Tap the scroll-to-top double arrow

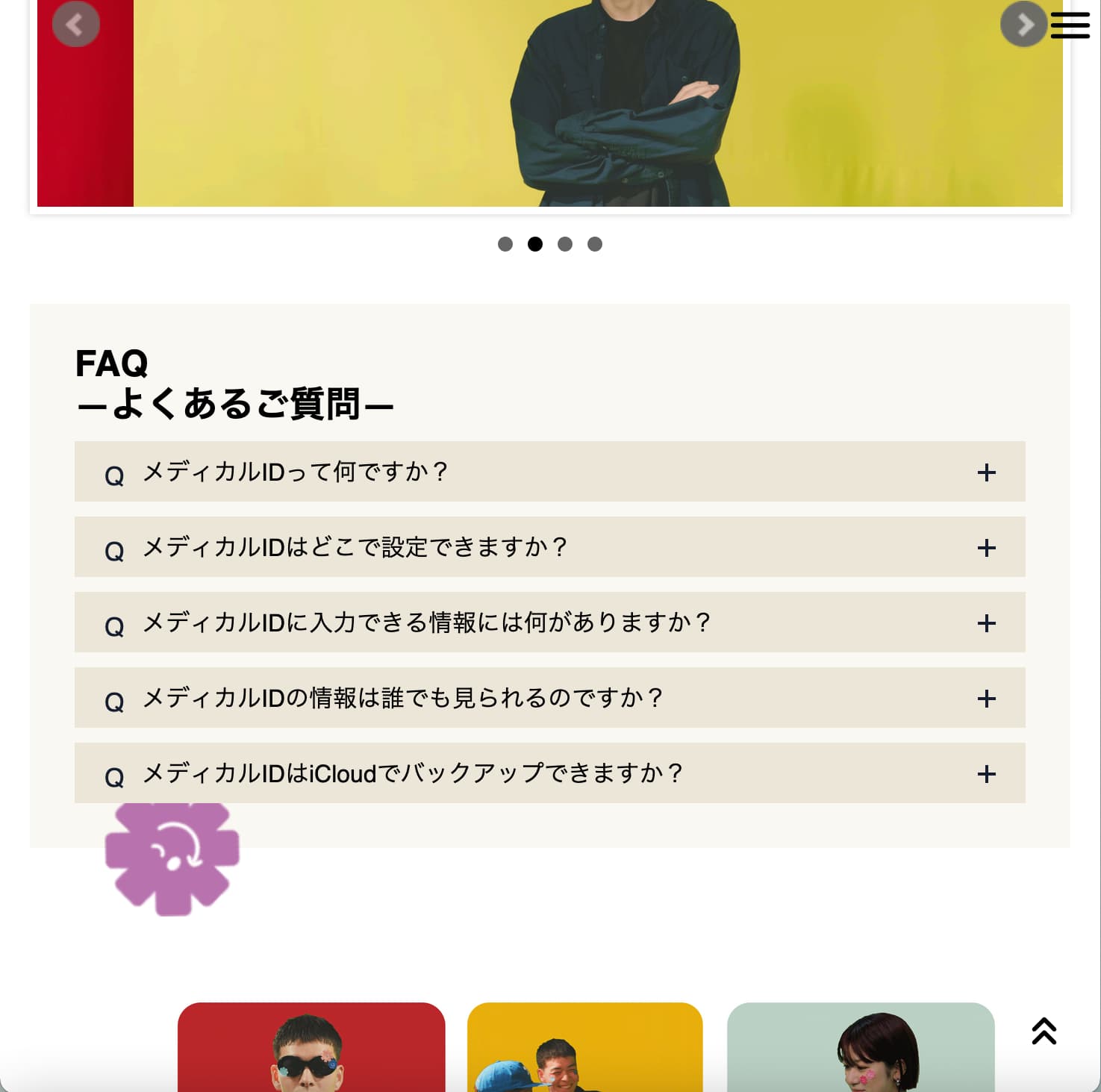click(x=1044, y=1031)
